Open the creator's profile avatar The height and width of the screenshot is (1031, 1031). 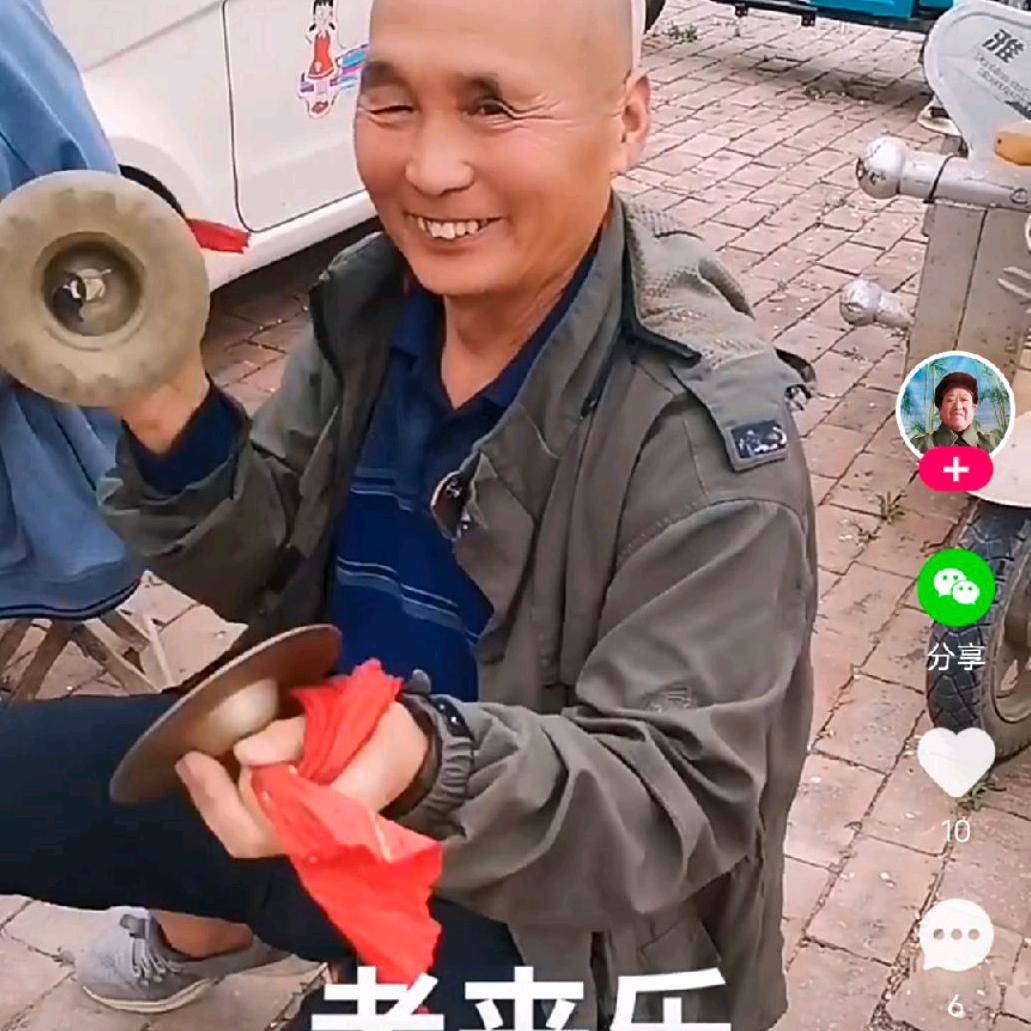(x=955, y=405)
